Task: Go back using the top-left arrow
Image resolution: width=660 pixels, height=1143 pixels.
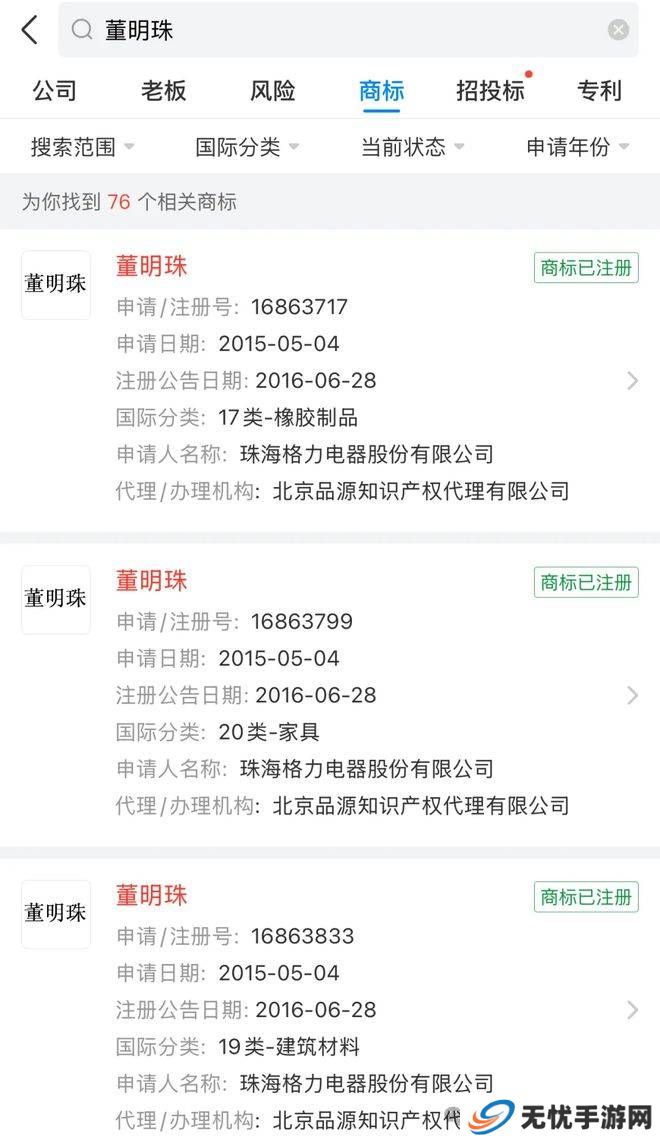Action: pos(30,30)
